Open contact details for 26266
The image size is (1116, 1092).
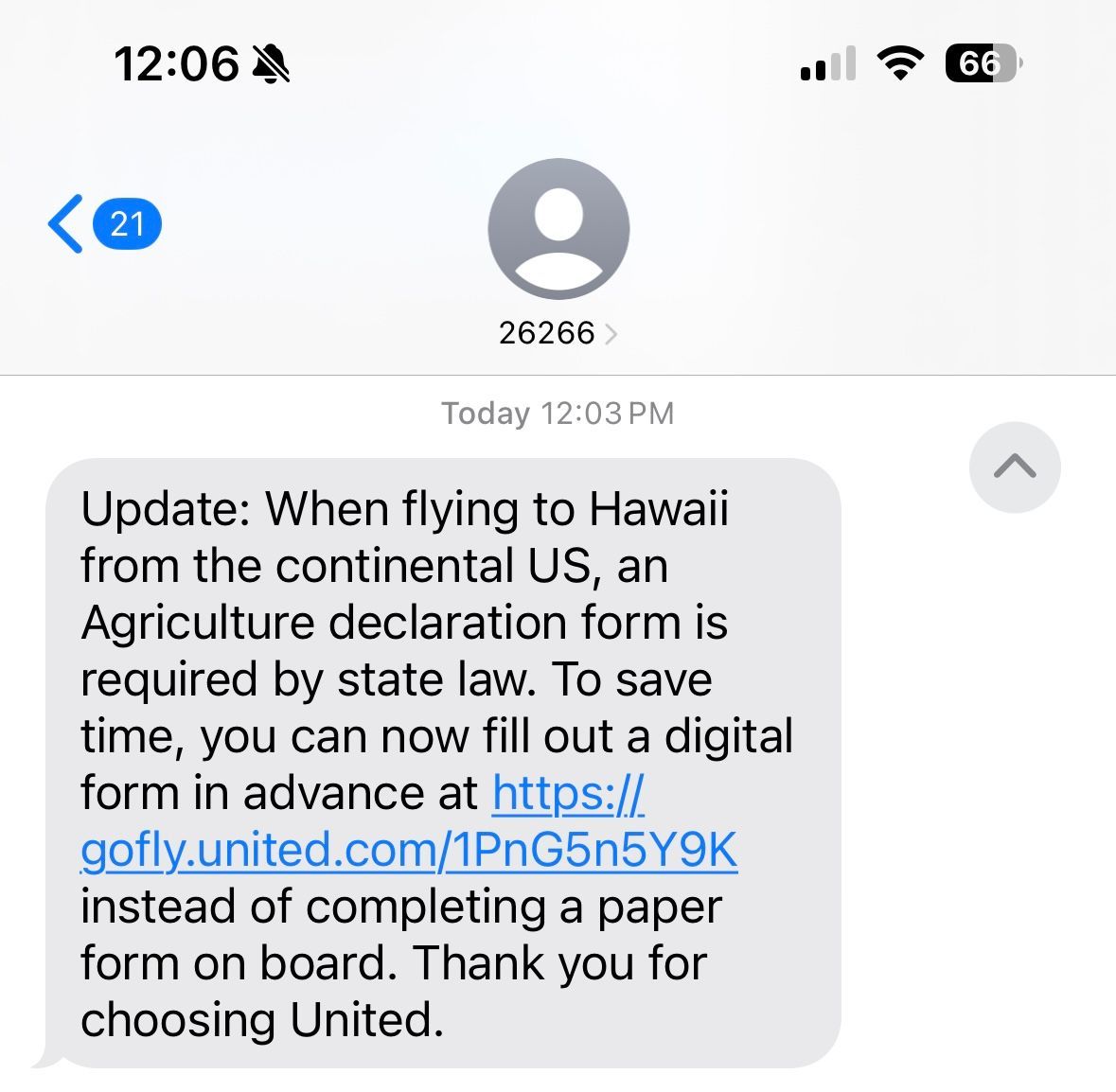(558, 333)
